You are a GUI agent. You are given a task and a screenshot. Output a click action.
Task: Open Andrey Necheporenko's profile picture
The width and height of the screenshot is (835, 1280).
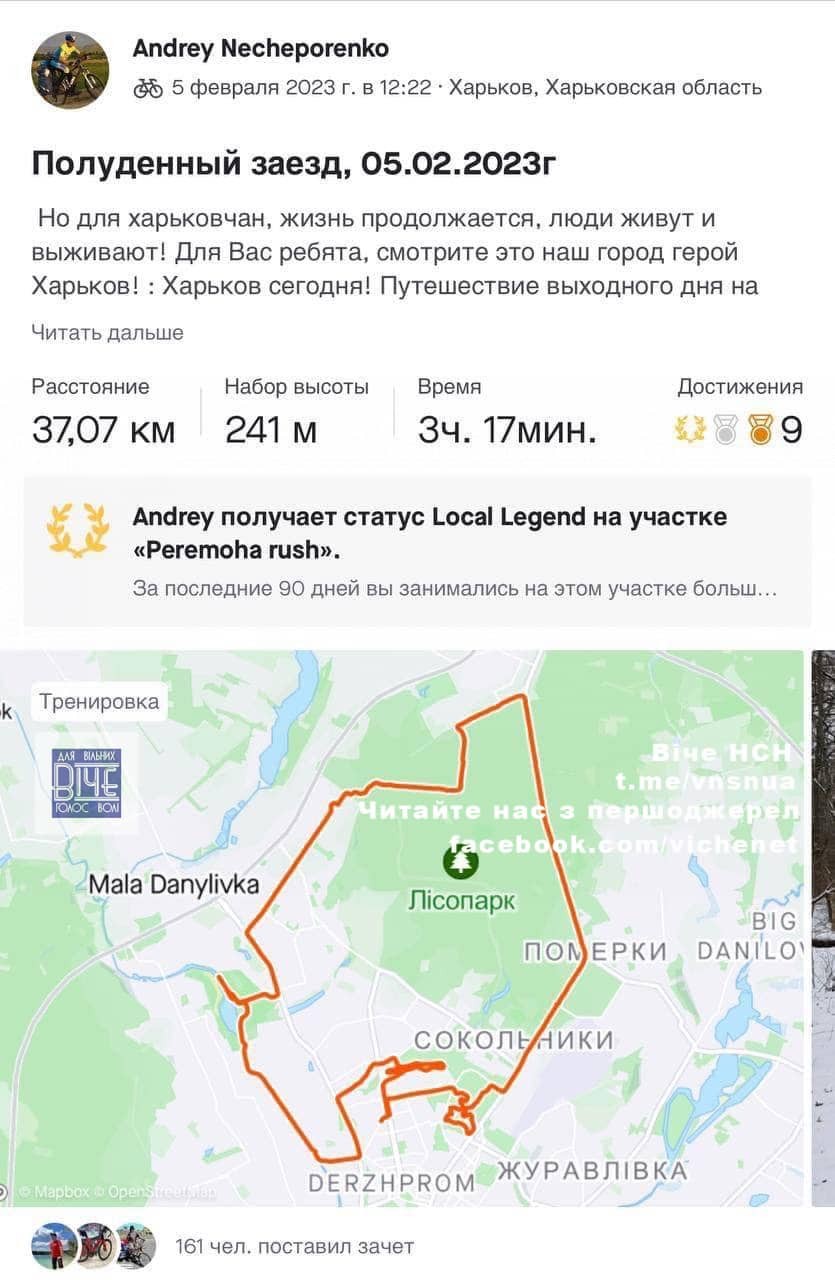coord(70,69)
